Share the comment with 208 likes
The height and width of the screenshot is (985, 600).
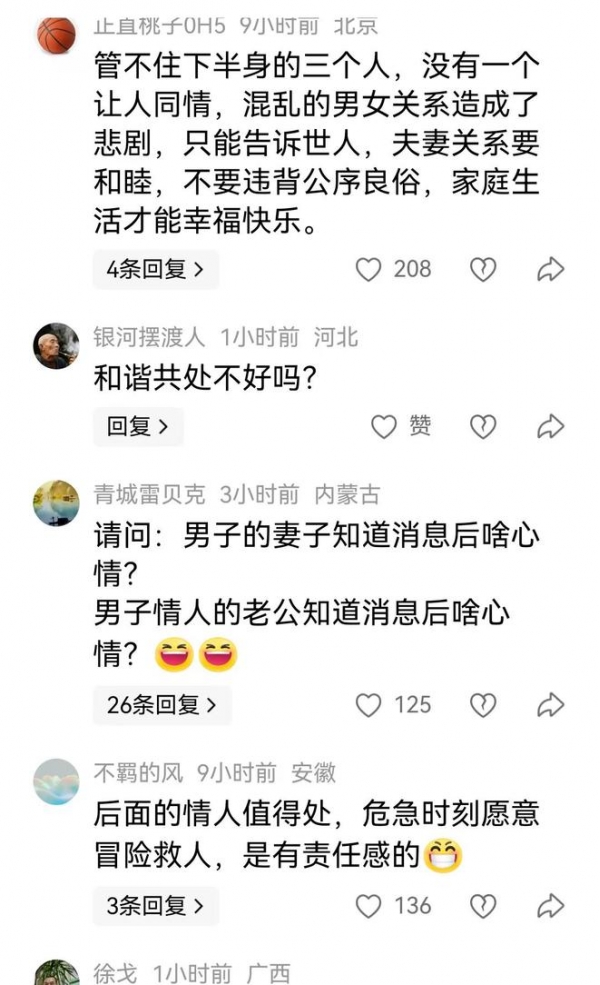tap(551, 269)
